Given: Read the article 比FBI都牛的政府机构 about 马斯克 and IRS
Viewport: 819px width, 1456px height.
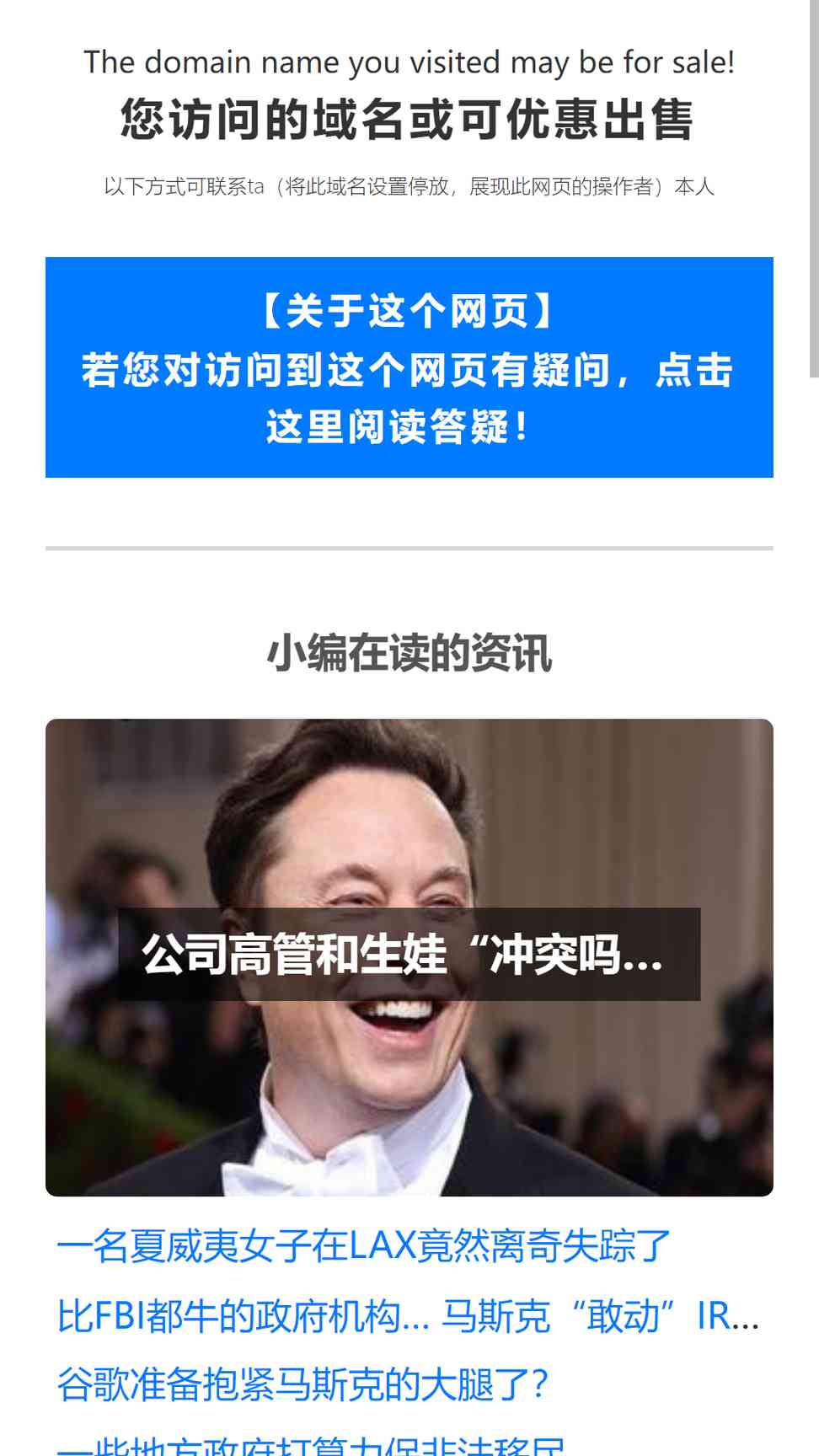Looking at the screenshot, I should coord(409,1316).
